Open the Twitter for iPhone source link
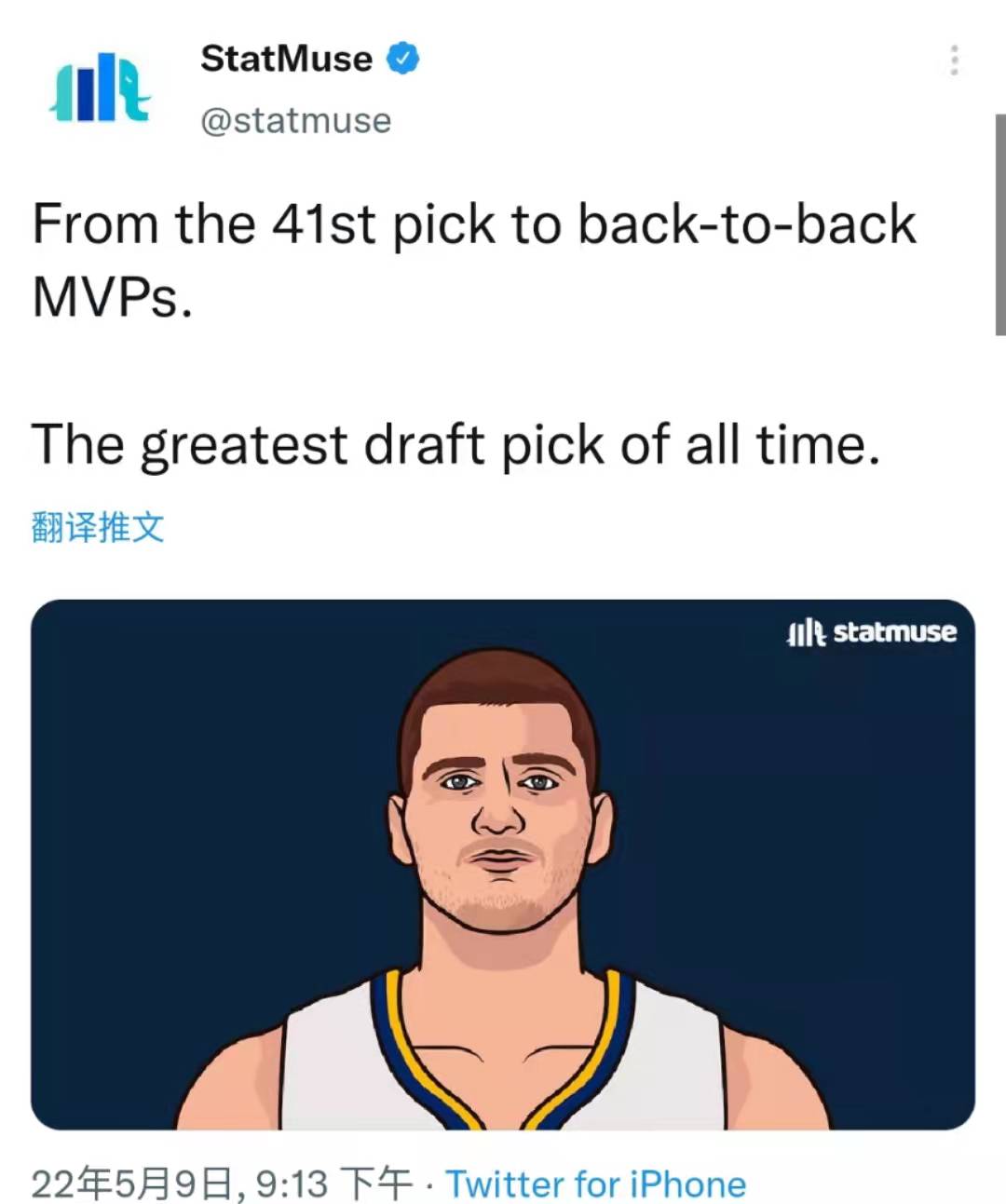 596,1184
